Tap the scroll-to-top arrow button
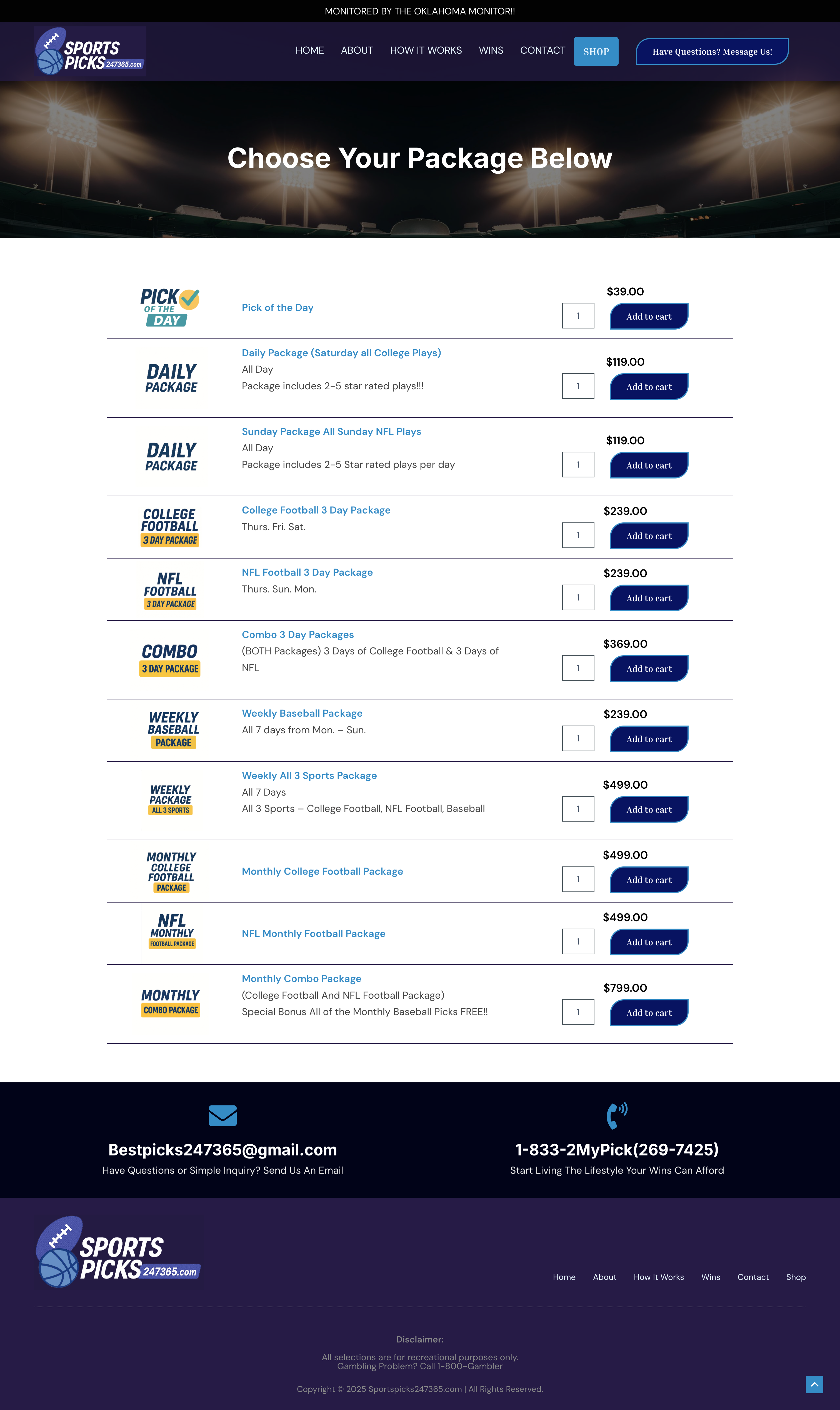840x1410 pixels. (x=814, y=1384)
